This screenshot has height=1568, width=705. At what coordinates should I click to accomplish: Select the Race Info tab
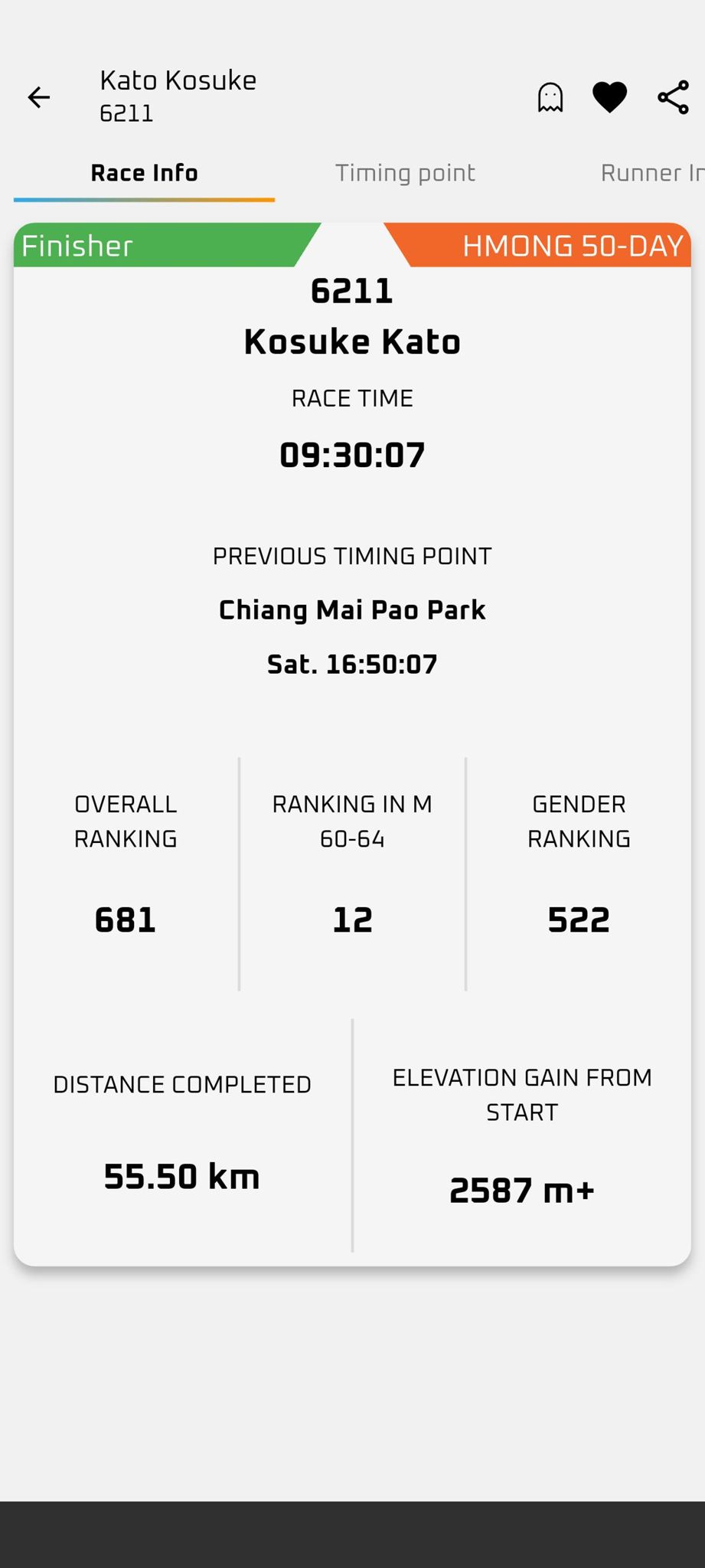pos(144,173)
